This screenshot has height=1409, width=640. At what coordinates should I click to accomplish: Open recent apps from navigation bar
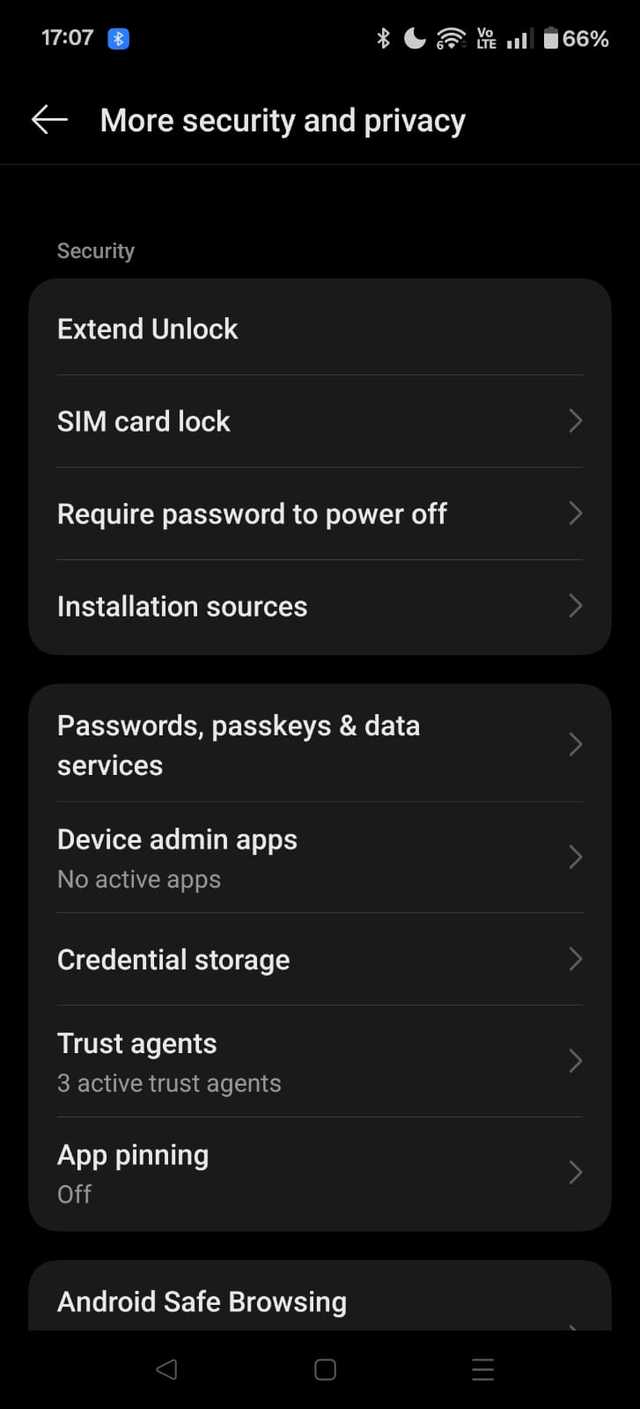pyautogui.click(x=483, y=1369)
